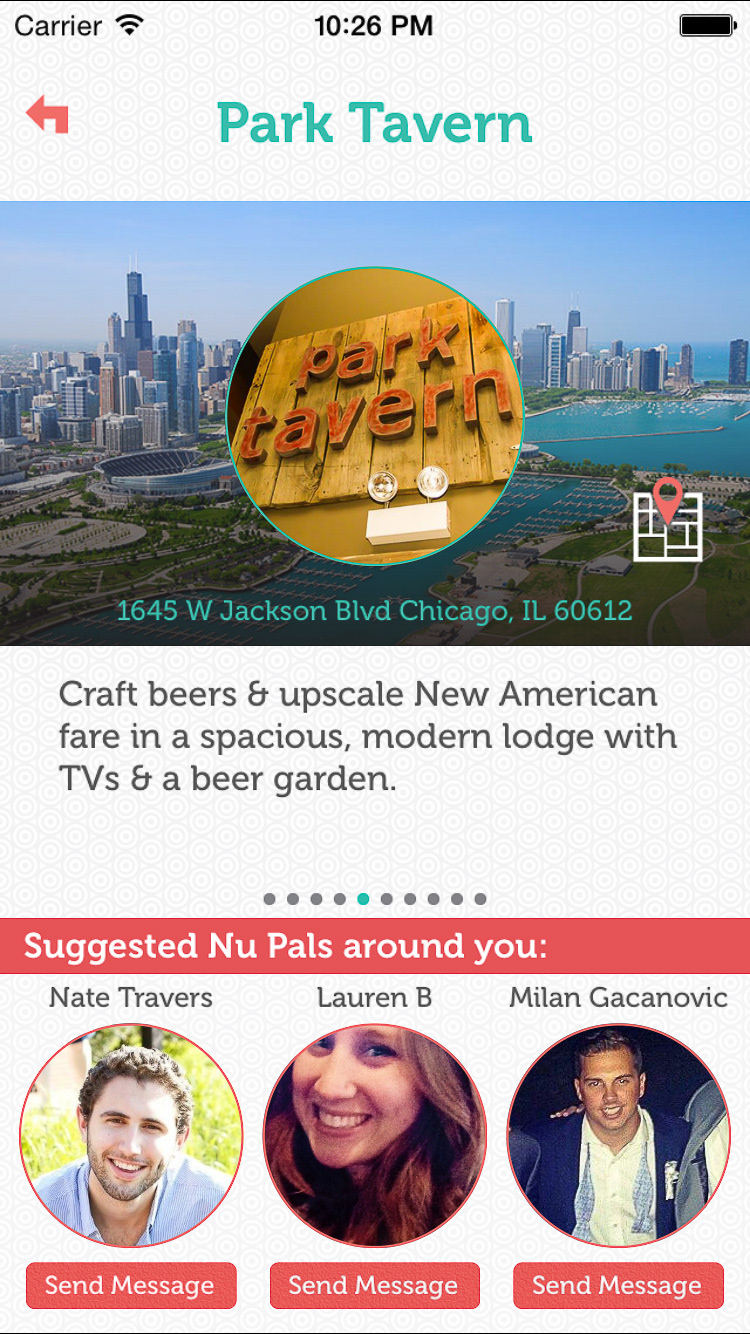The width and height of the screenshot is (750, 1334).
Task: Send message to Lauren B
Action: coord(374,1285)
